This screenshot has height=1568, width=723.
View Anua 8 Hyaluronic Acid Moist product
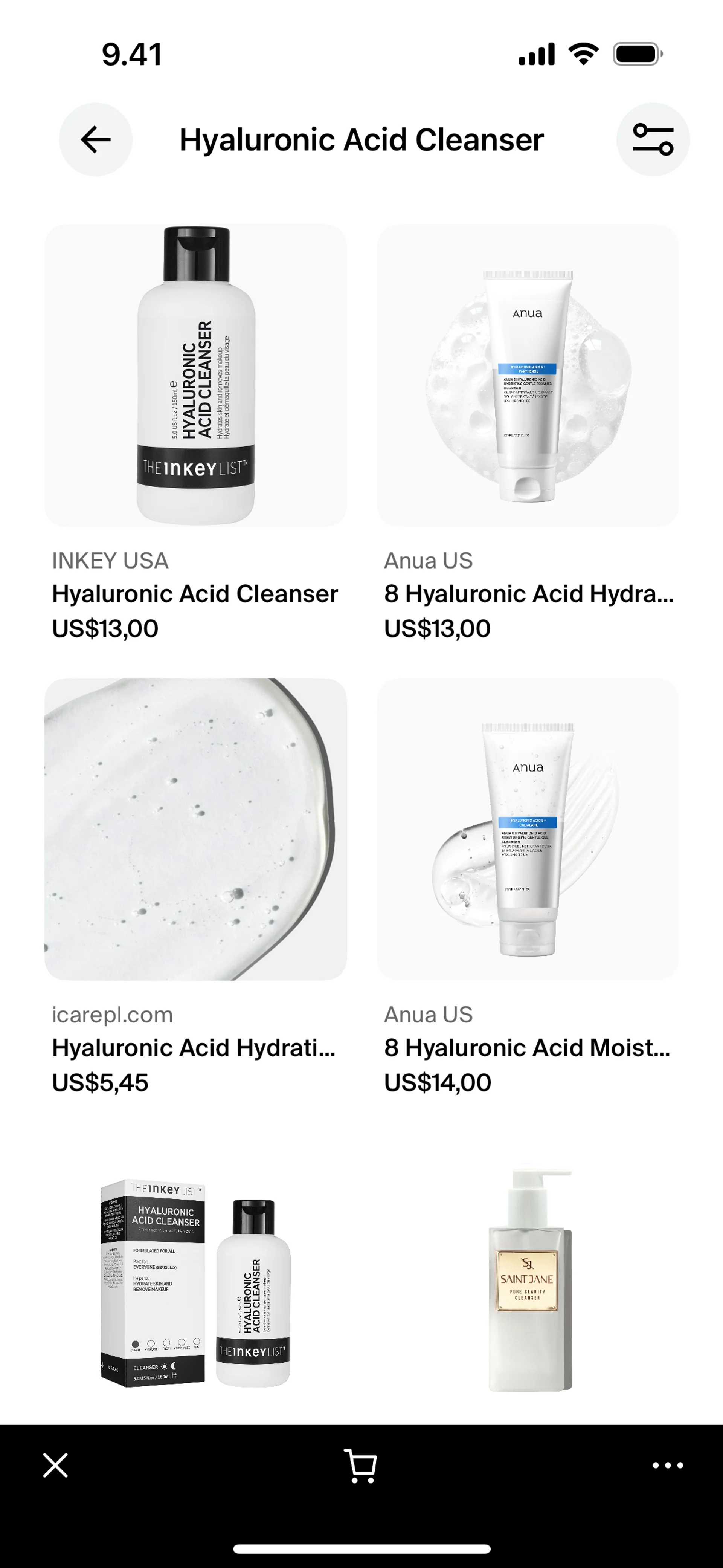(x=528, y=829)
